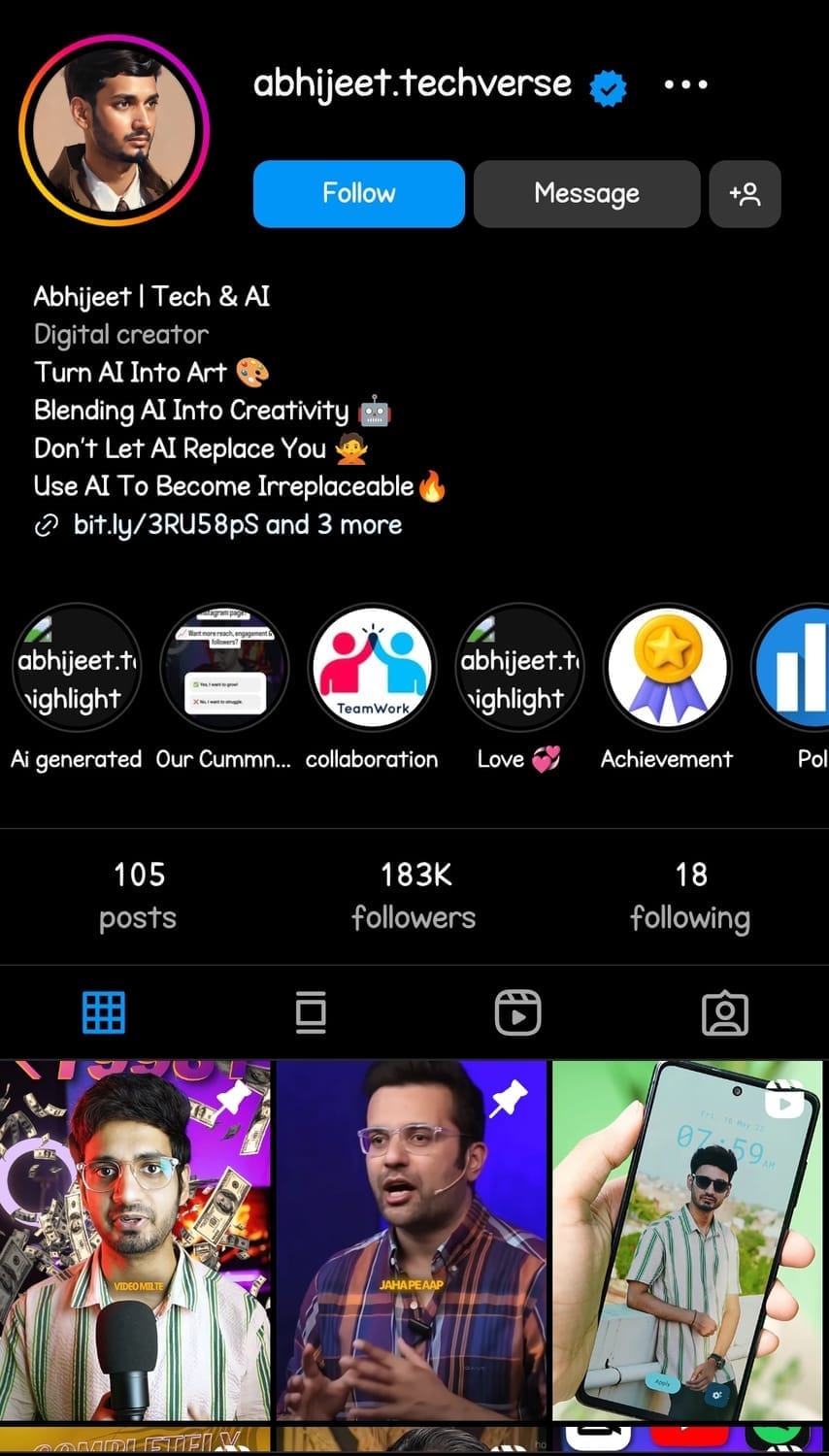Open the Love highlight
The image size is (829, 1456).
[x=519, y=668]
